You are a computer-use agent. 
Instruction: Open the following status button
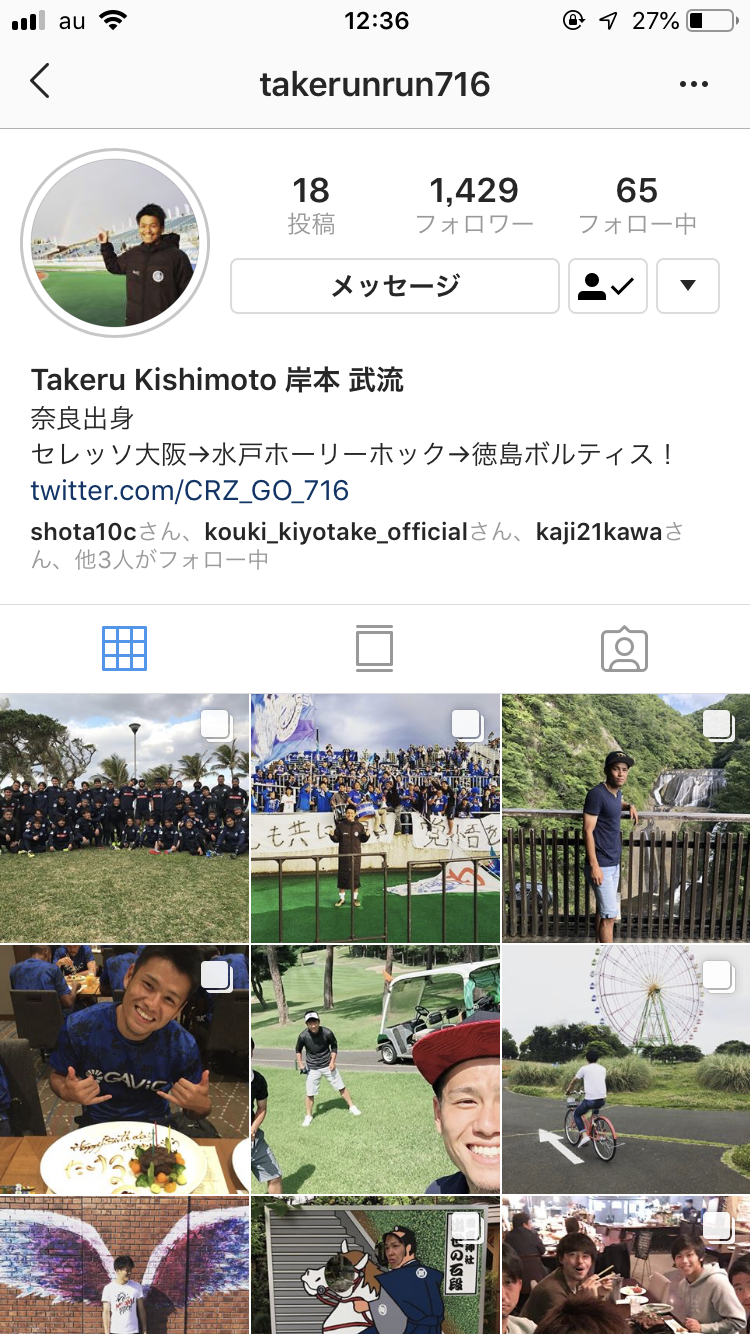coord(607,286)
